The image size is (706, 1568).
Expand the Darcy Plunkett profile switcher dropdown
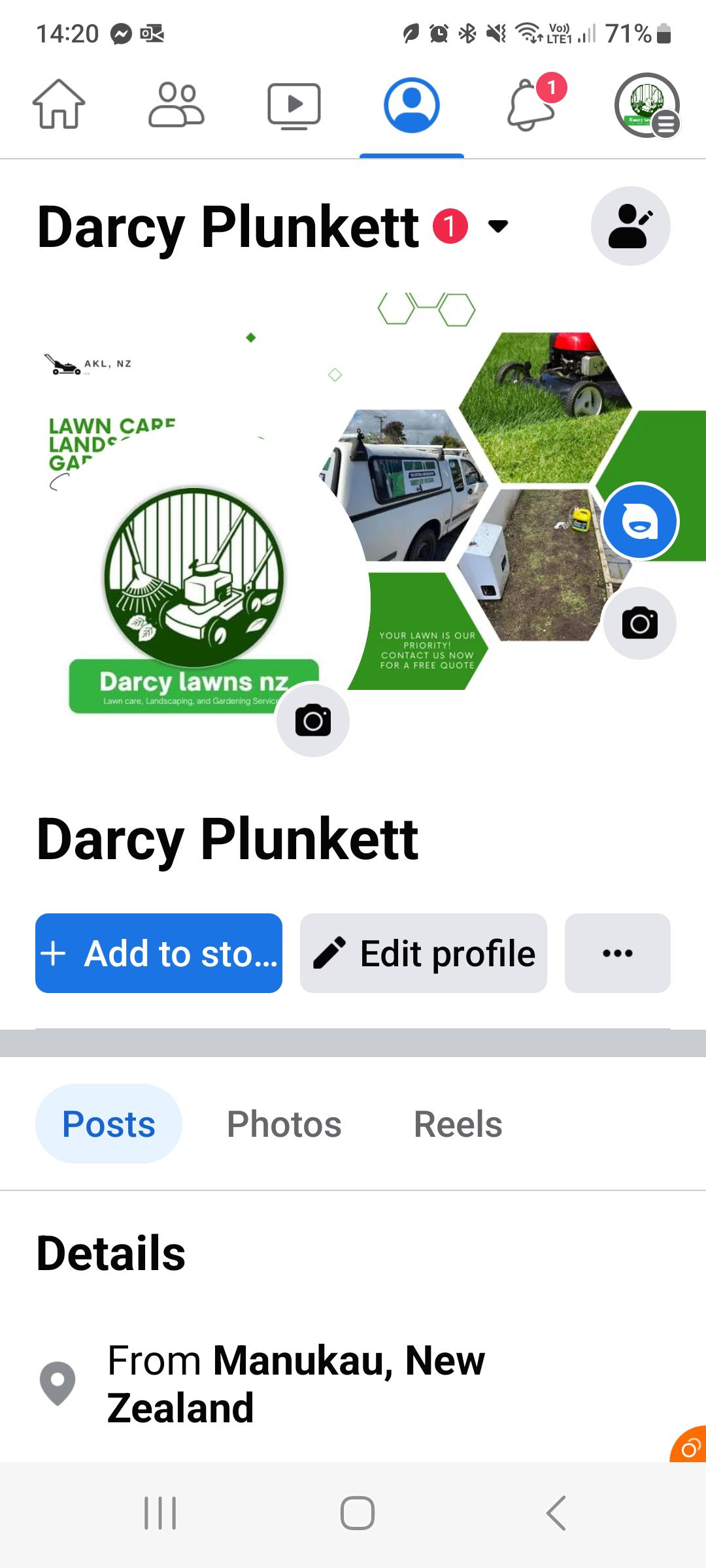click(x=498, y=227)
